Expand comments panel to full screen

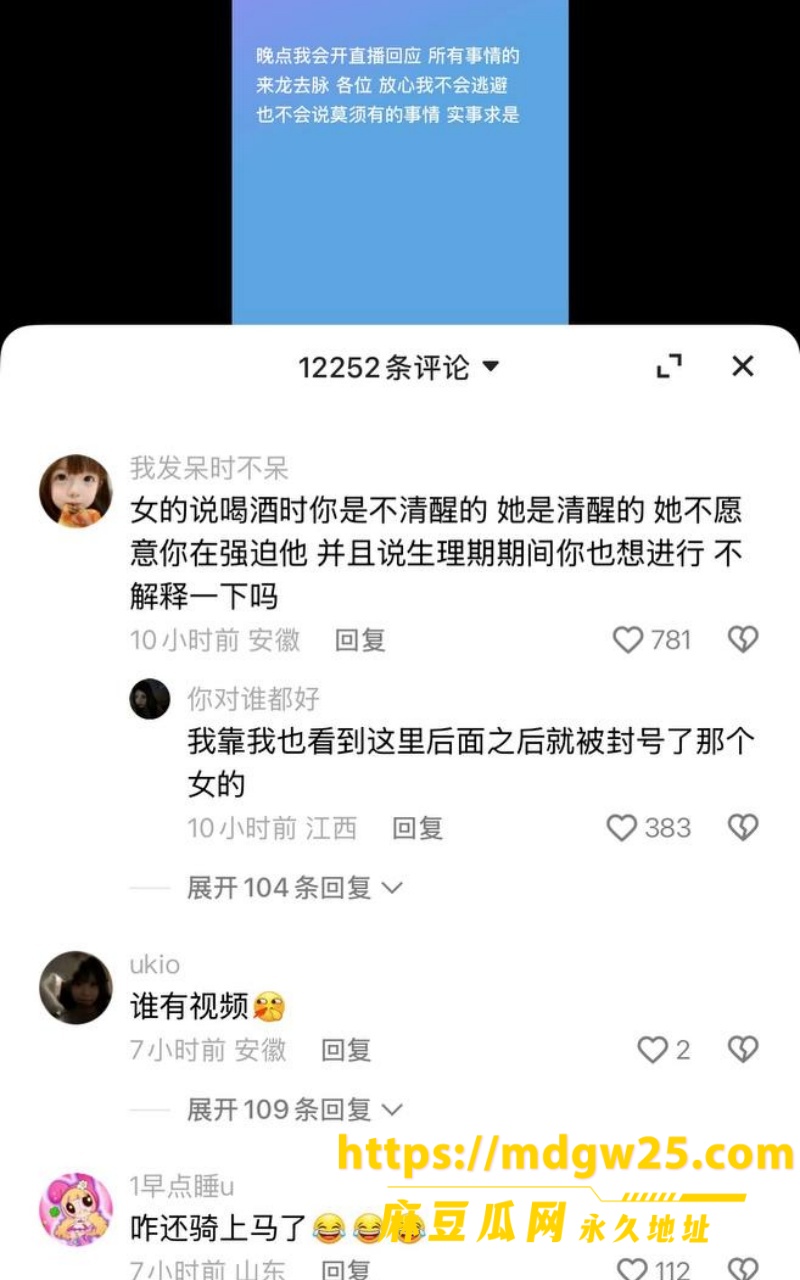tap(669, 367)
